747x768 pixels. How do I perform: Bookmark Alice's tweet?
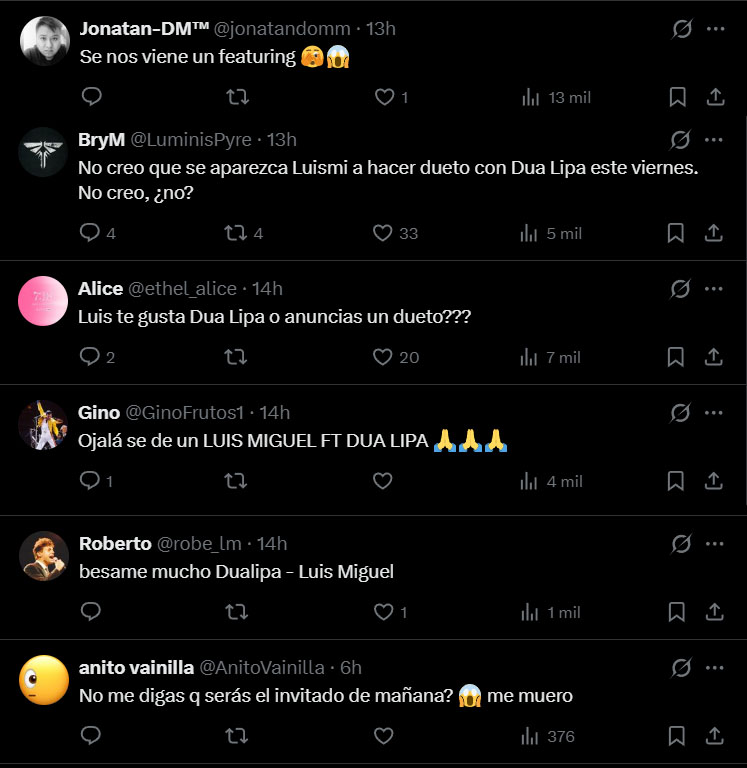676,357
